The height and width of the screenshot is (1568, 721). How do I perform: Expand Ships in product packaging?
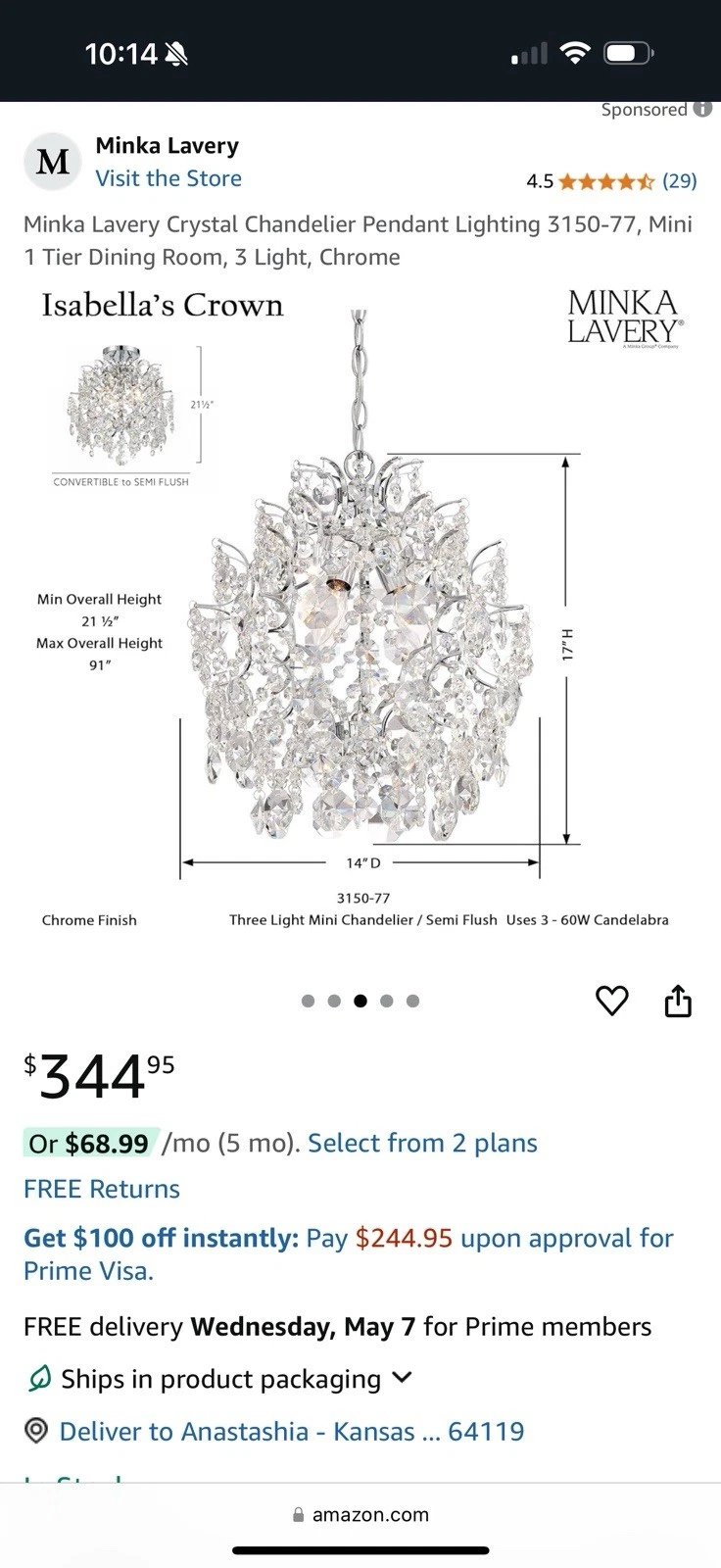click(401, 1378)
